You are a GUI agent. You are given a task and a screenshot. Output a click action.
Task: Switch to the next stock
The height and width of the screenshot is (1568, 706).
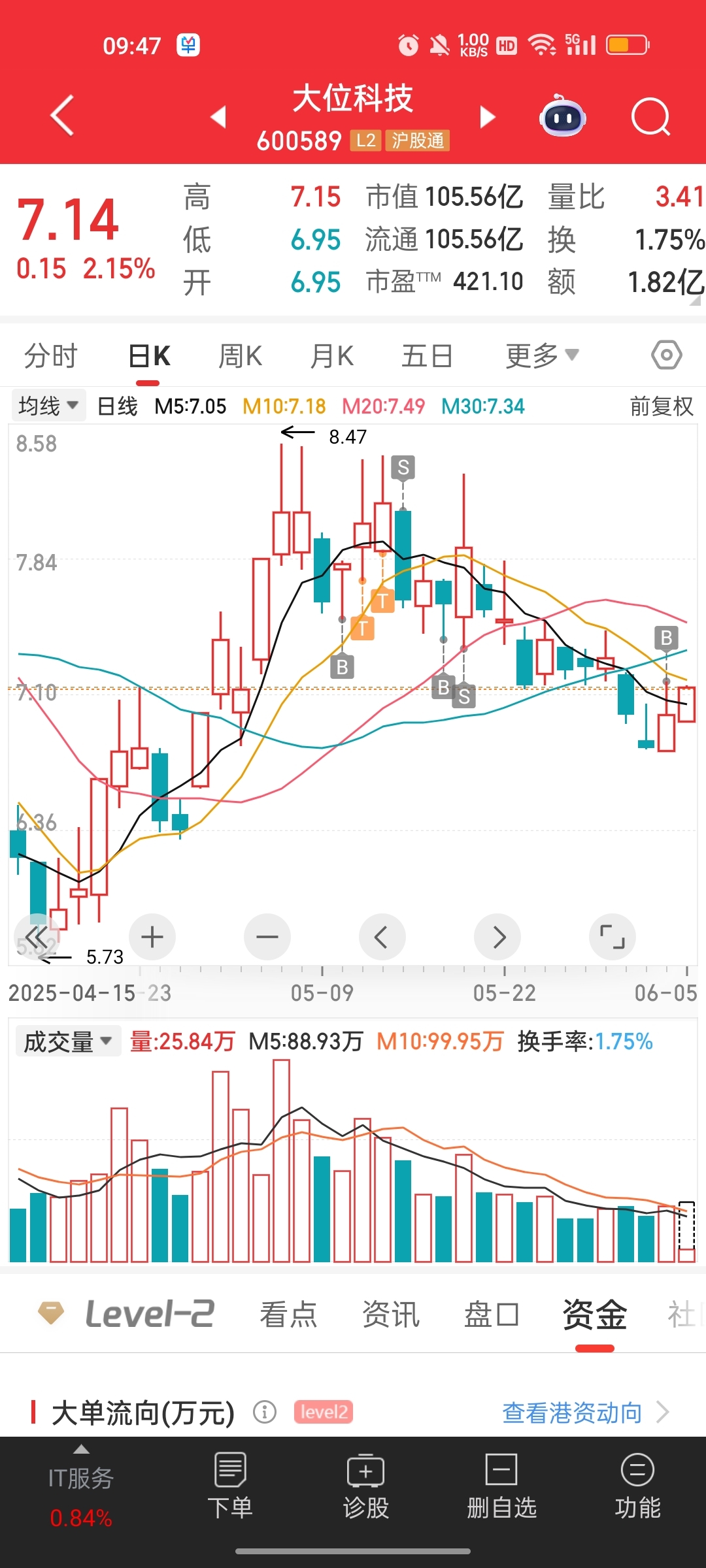click(x=487, y=117)
